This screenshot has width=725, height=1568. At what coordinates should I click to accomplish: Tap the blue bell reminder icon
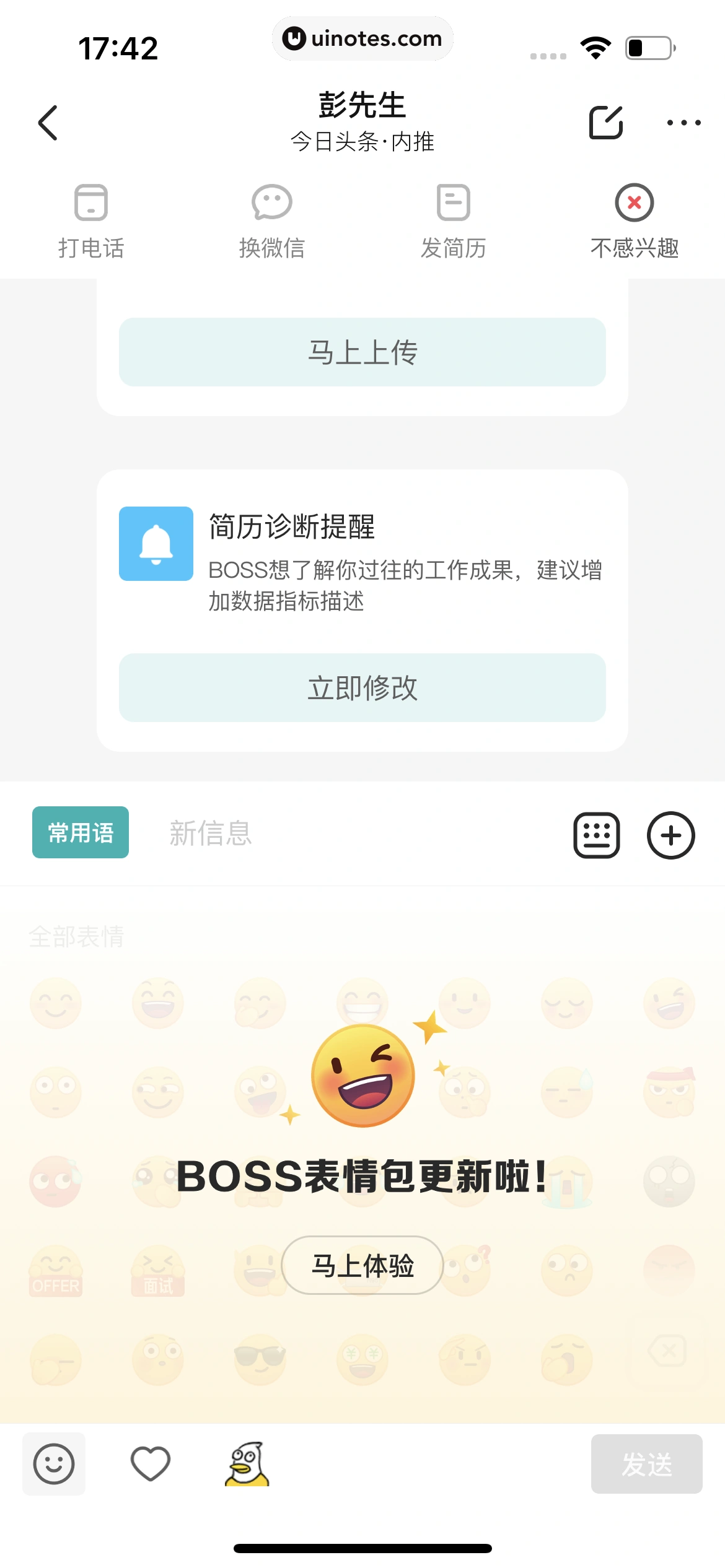tap(156, 544)
